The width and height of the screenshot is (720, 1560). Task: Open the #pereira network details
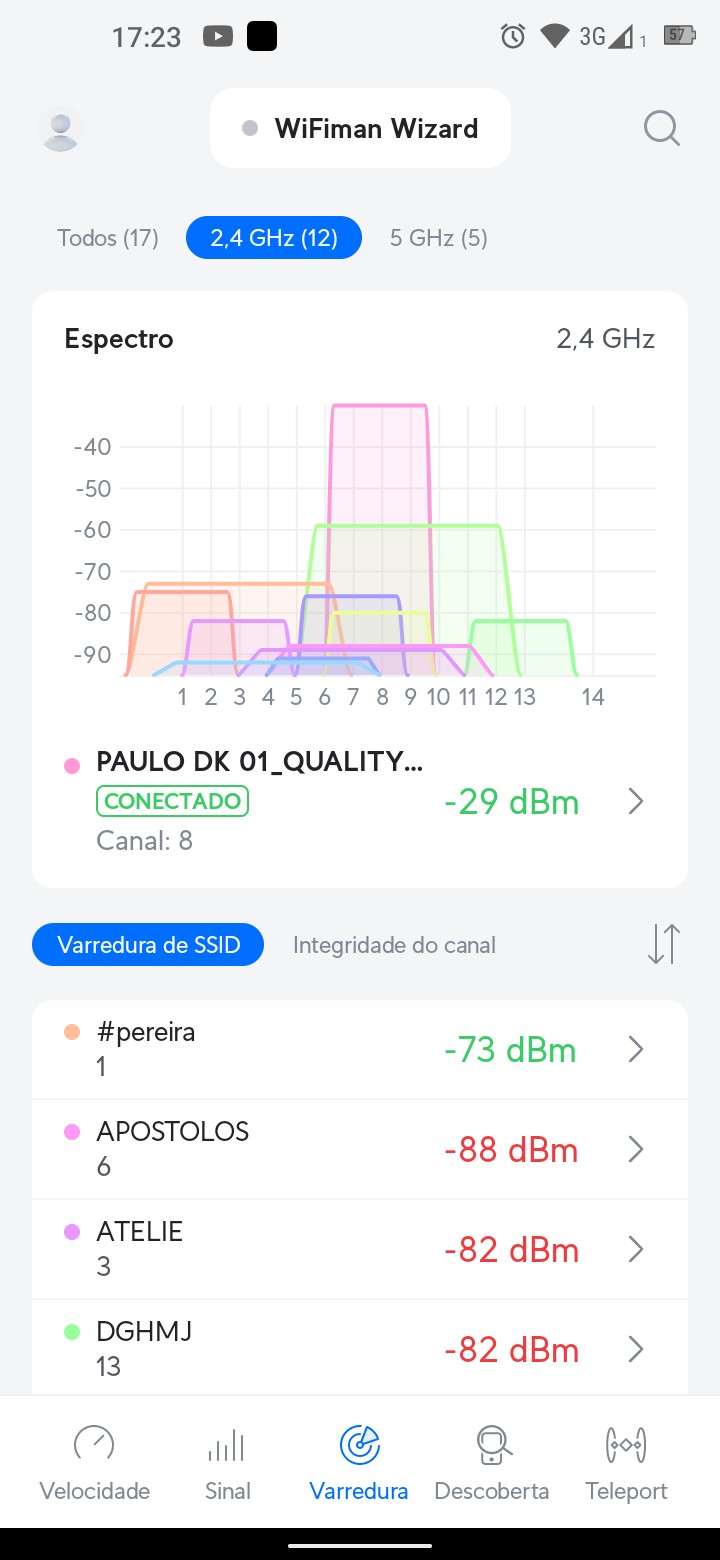[360, 1049]
